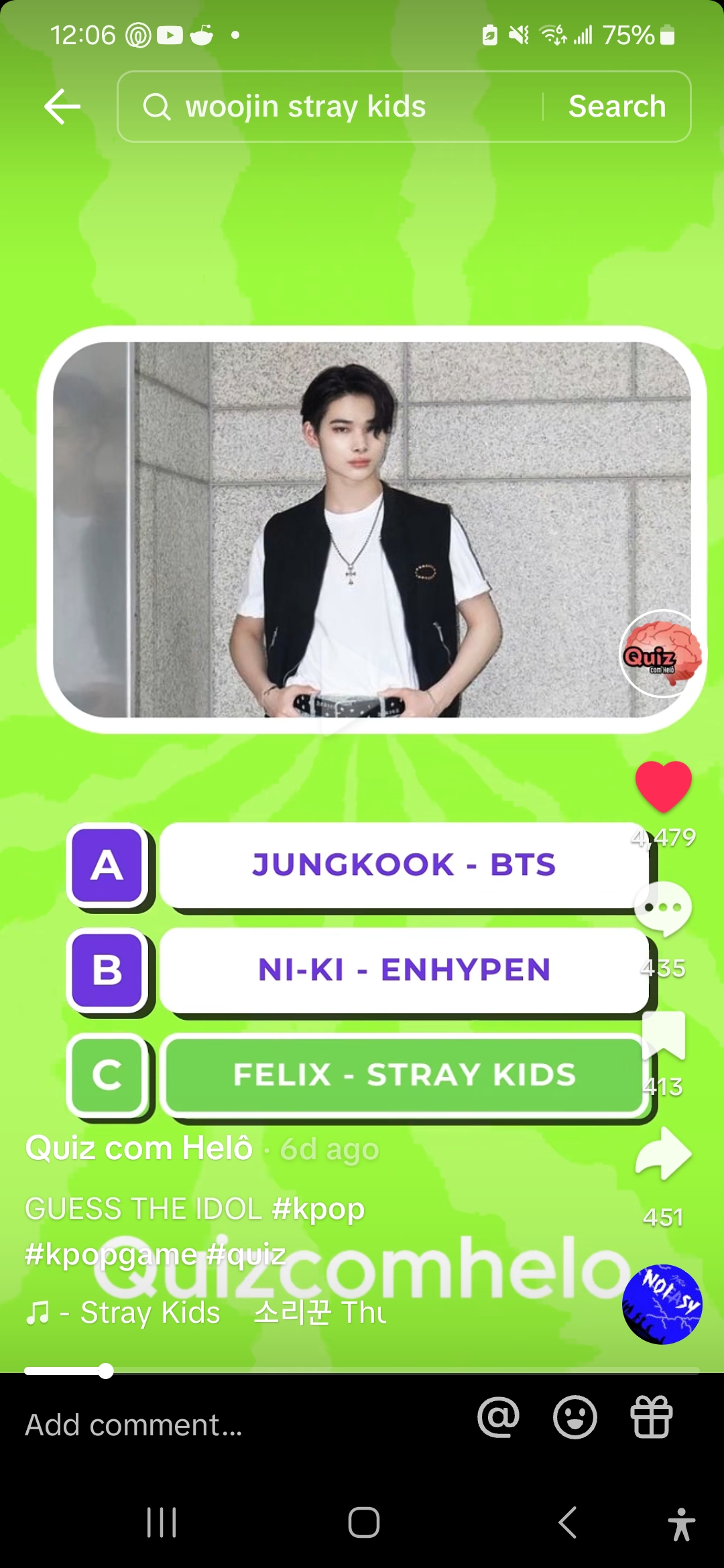Viewport: 724px width, 1568px height.
Task: Mention someone with the @ icon
Action: coord(498,1417)
